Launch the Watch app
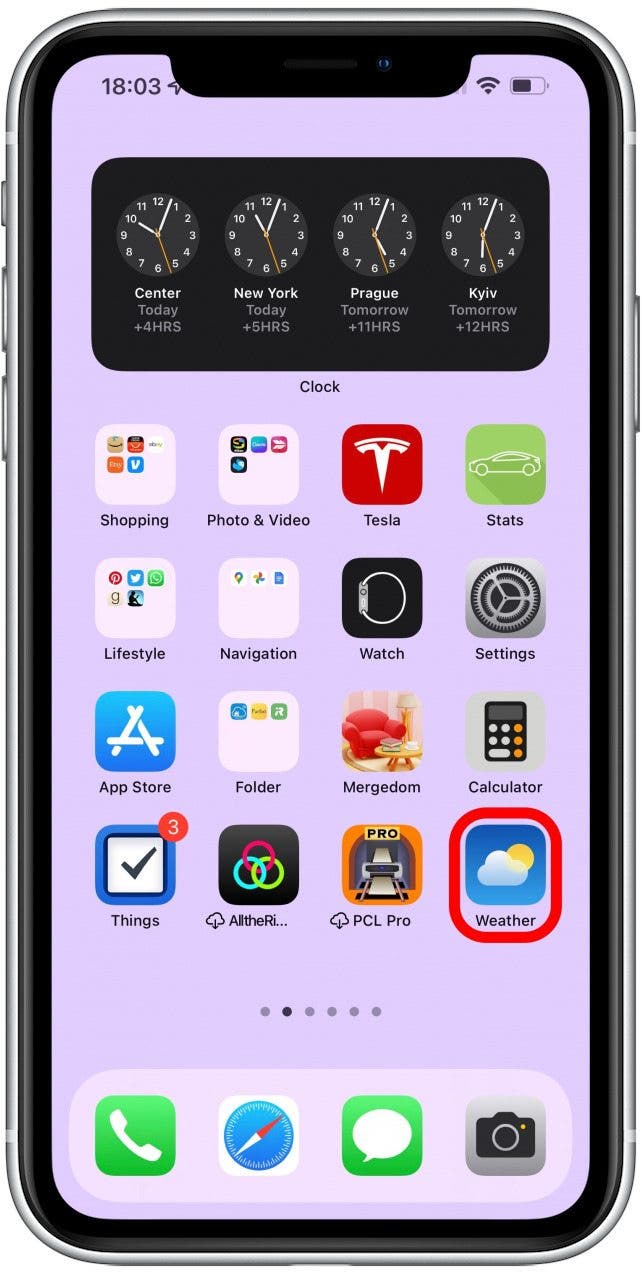The image size is (642, 1274). coord(382,598)
